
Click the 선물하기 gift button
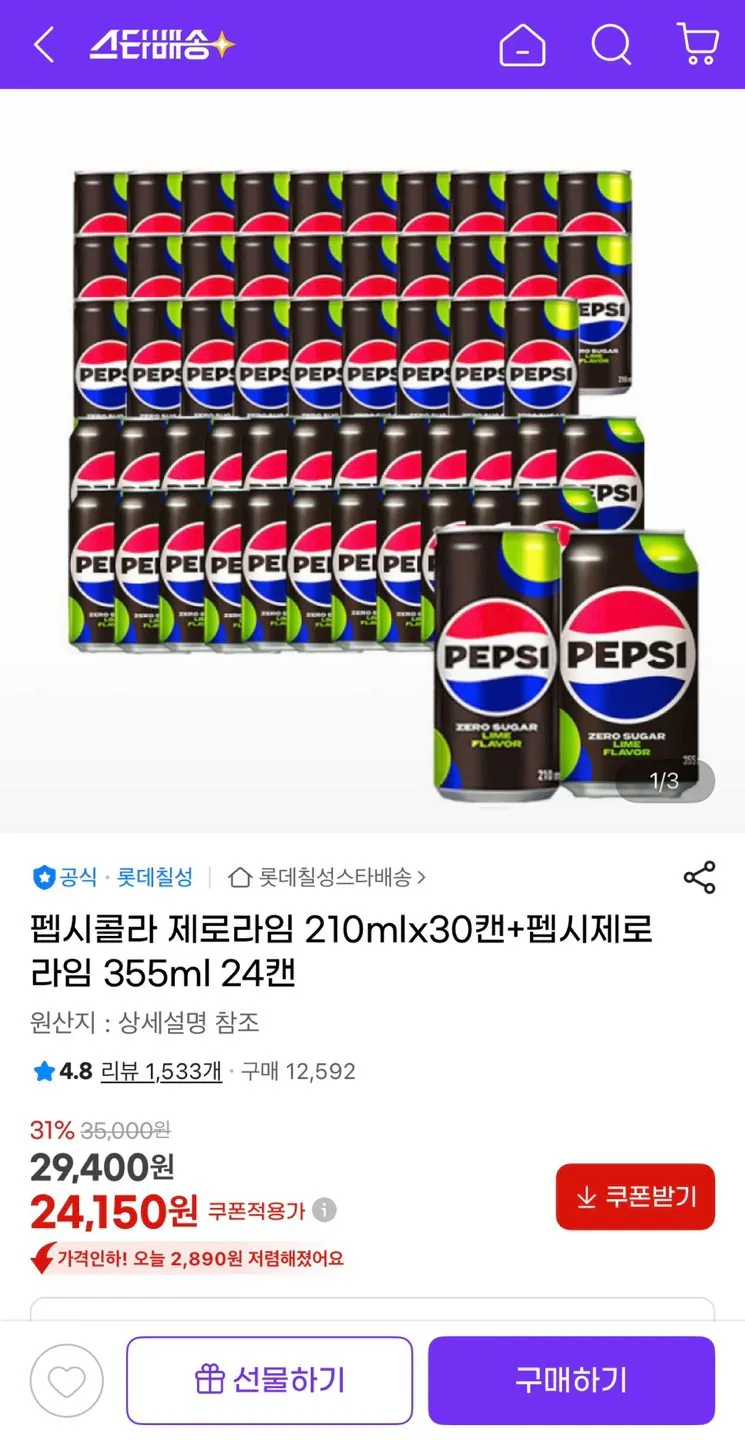[x=270, y=1378]
